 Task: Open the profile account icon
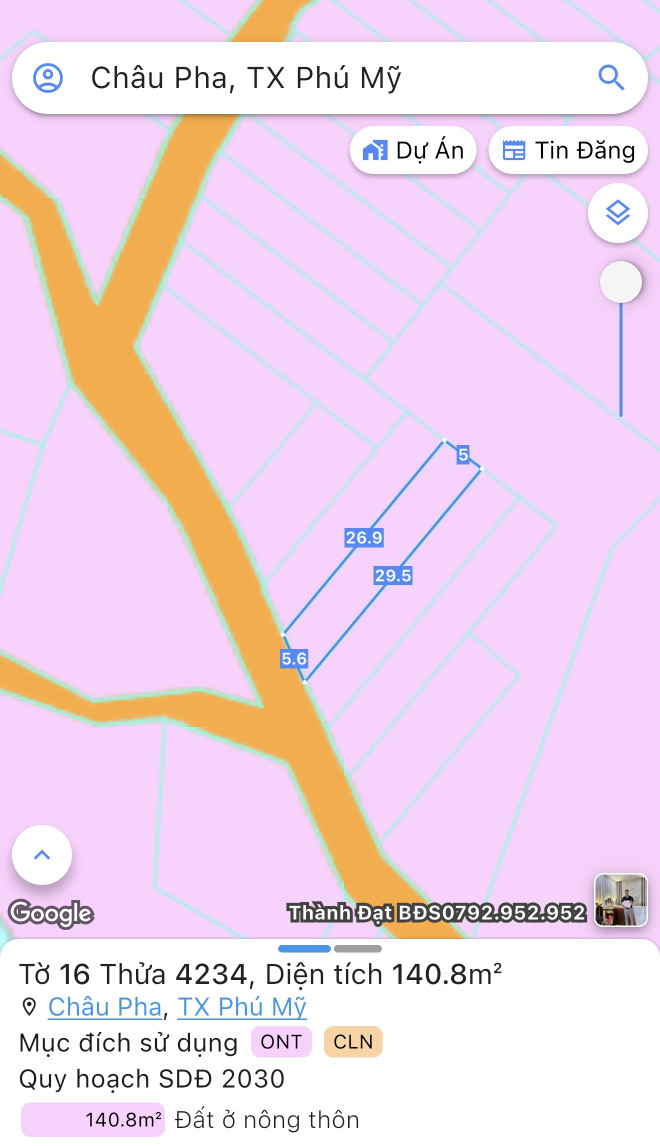(48, 78)
